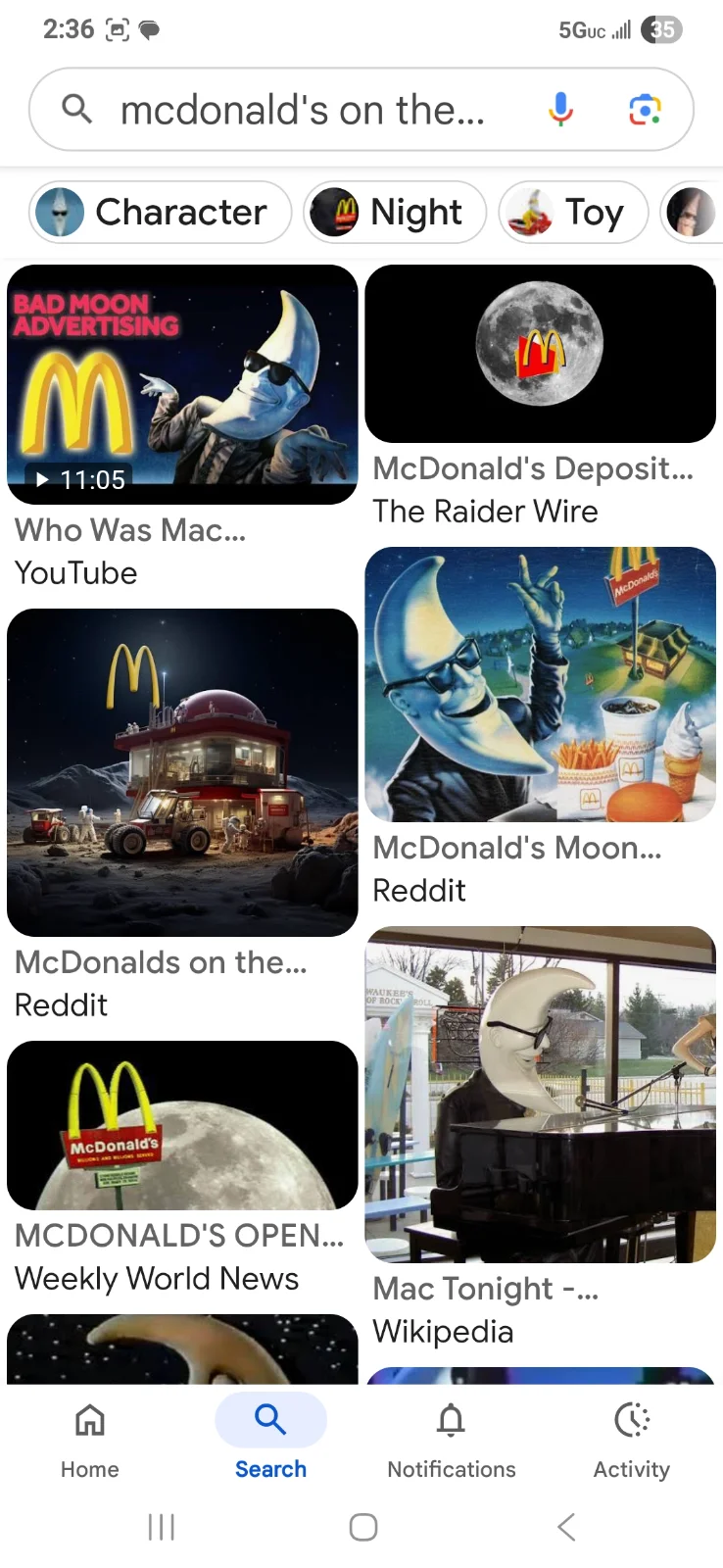The image size is (723, 1568).
Task: Filter results by the Character chip
Action: [162, 212]
